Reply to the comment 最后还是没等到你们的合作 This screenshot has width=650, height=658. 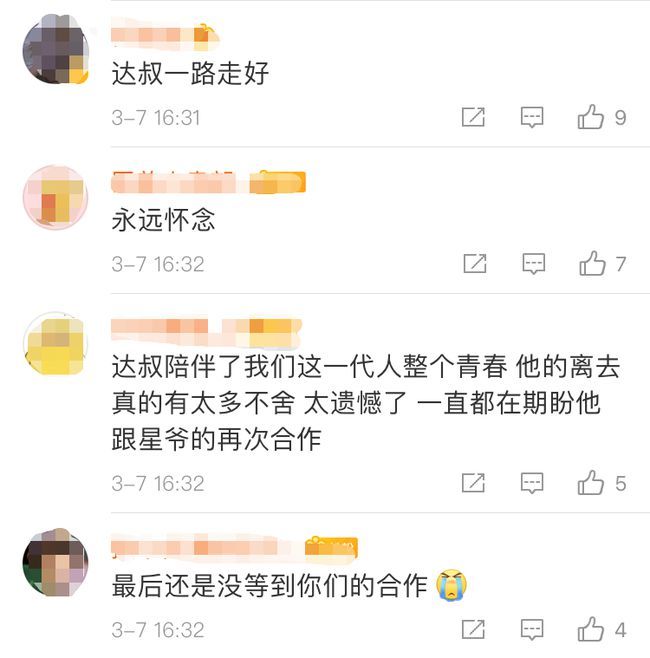[x=533, y=630]
